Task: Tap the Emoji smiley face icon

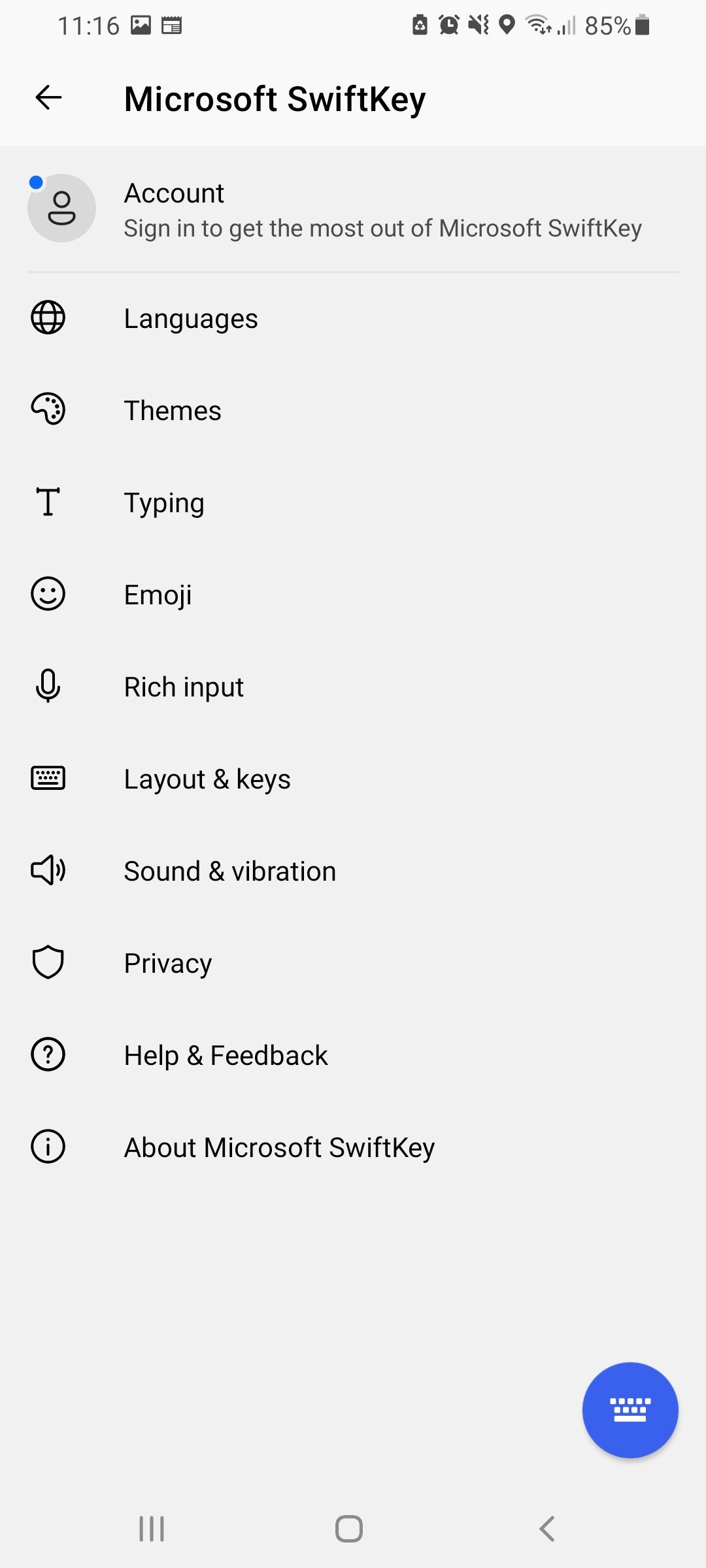Action: (48, 594)
